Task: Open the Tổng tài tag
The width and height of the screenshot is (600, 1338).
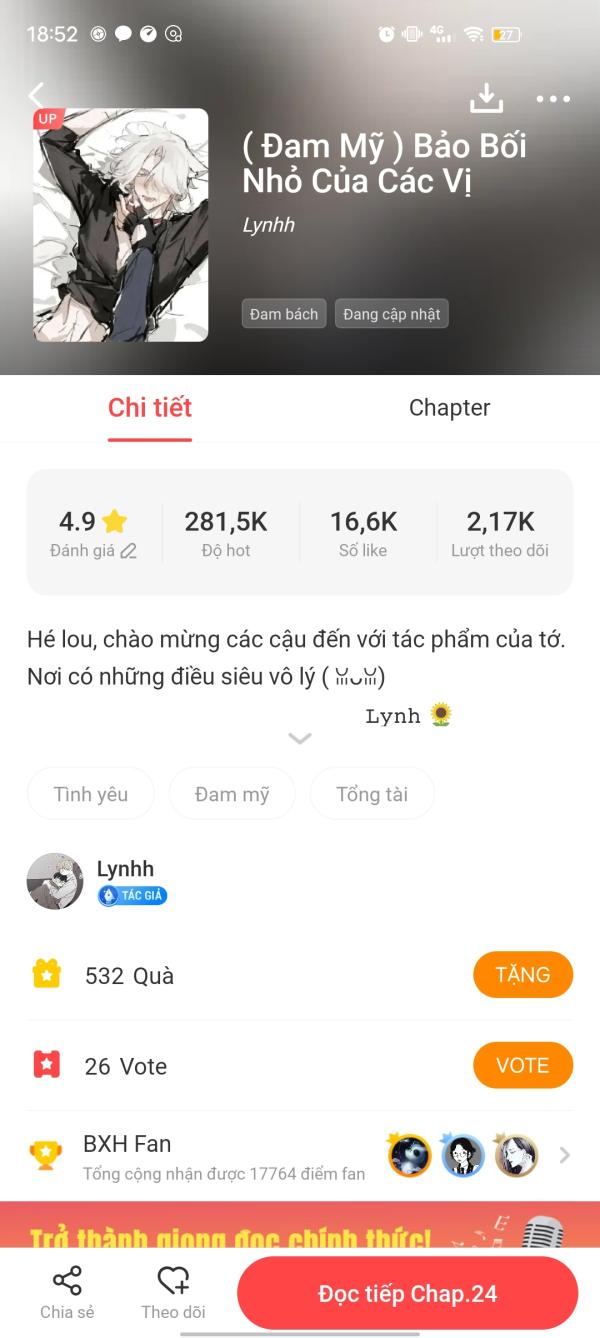Action: click(x=372, y=794)
